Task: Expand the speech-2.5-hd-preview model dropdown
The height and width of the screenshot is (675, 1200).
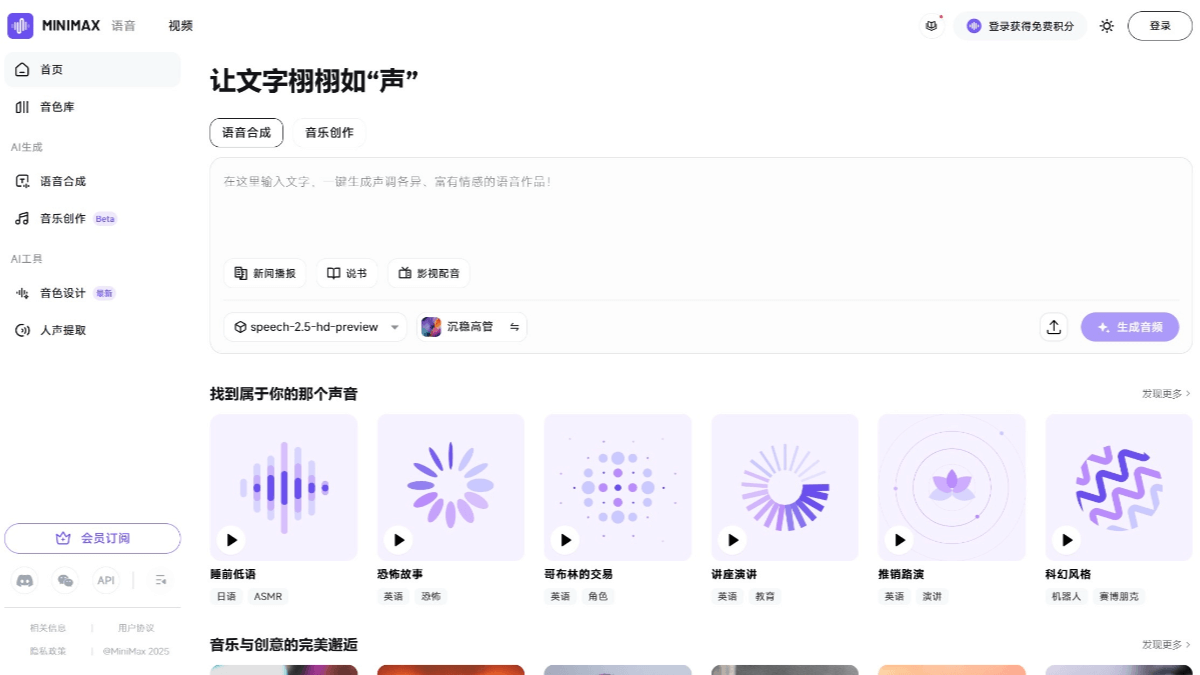Action: 316,327
